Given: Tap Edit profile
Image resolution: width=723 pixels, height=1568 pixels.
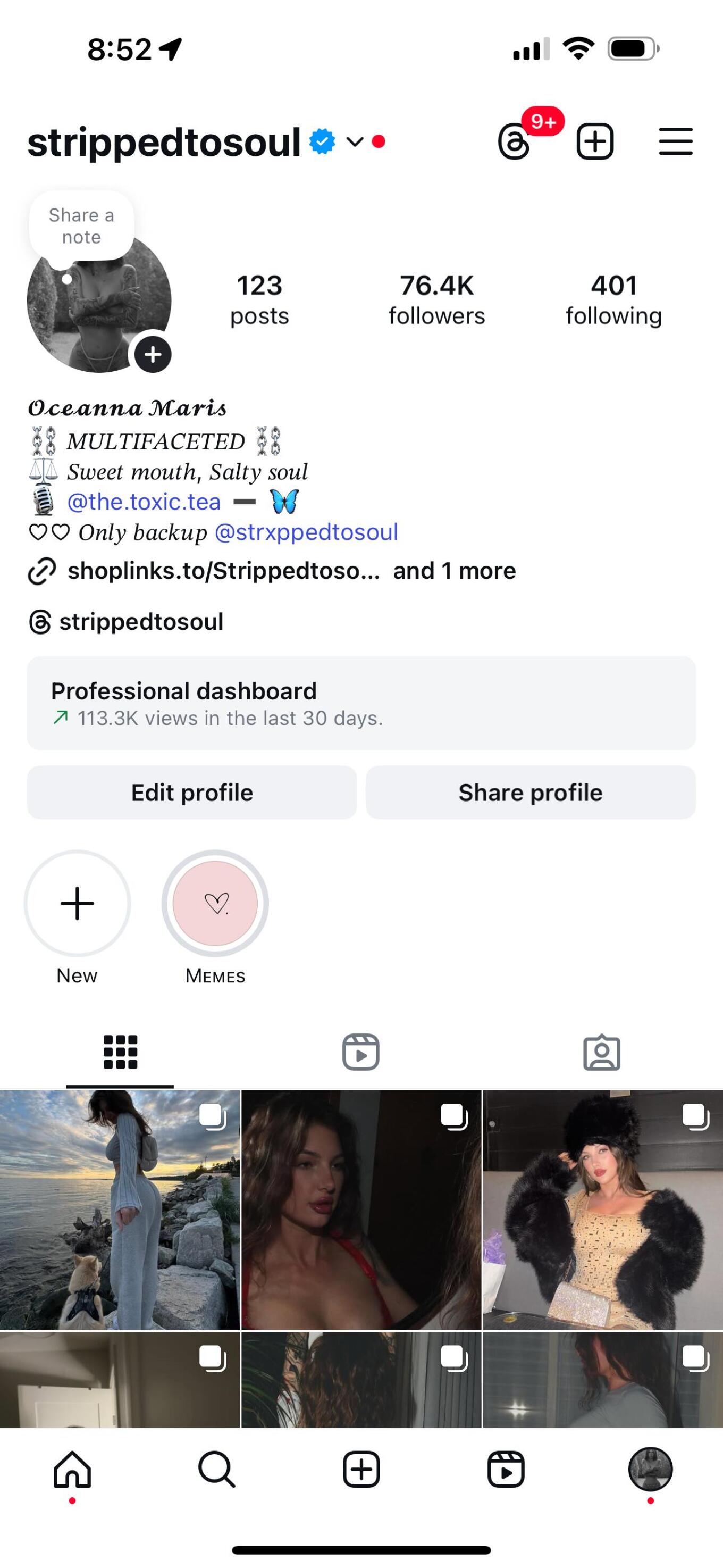Looking at the screenshot, I should click(192, 793).
